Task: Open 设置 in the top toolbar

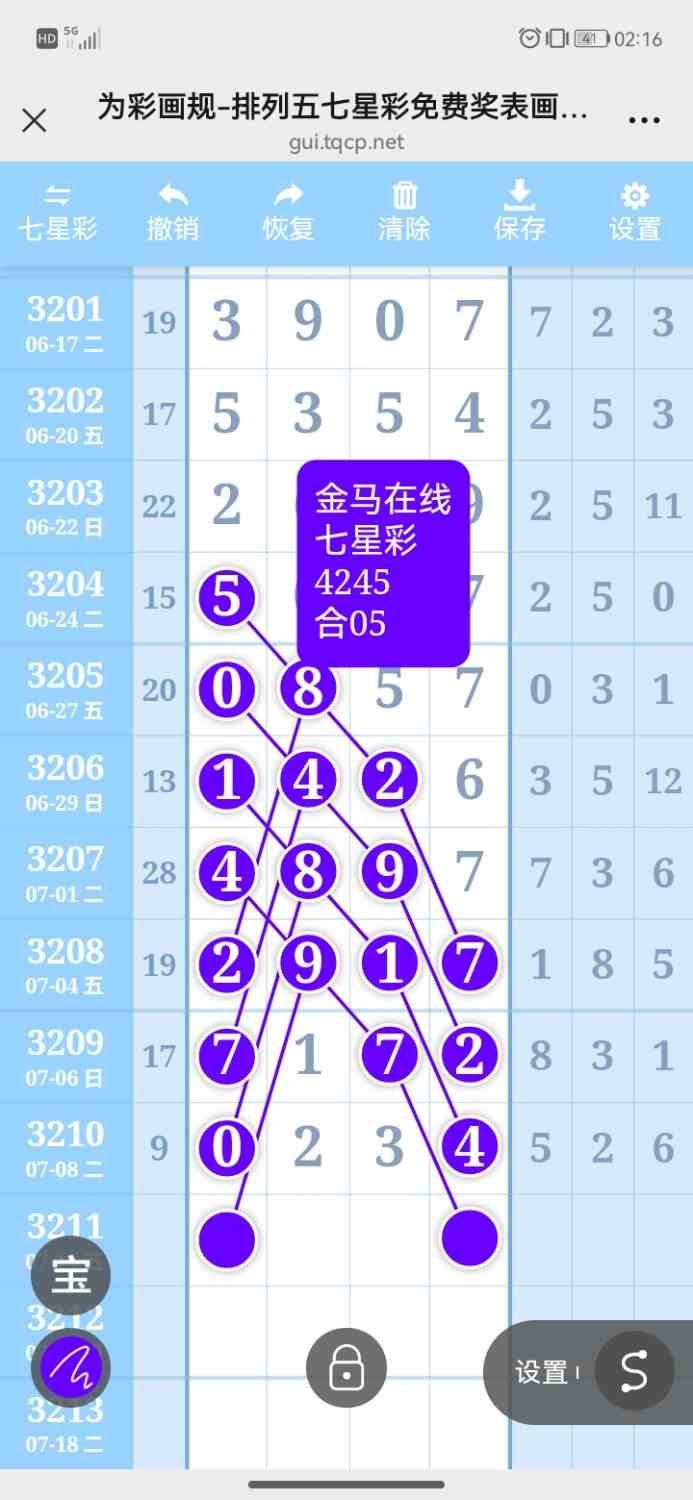Action: [x=635, y=212]
